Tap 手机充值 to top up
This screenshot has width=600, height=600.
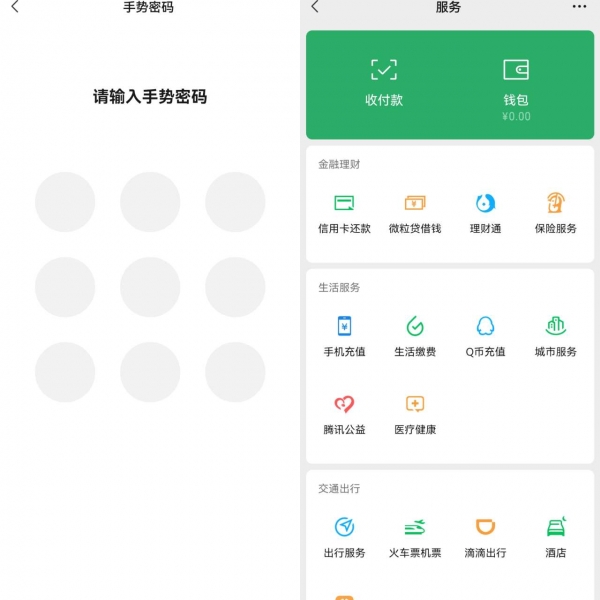click(344, 337)
